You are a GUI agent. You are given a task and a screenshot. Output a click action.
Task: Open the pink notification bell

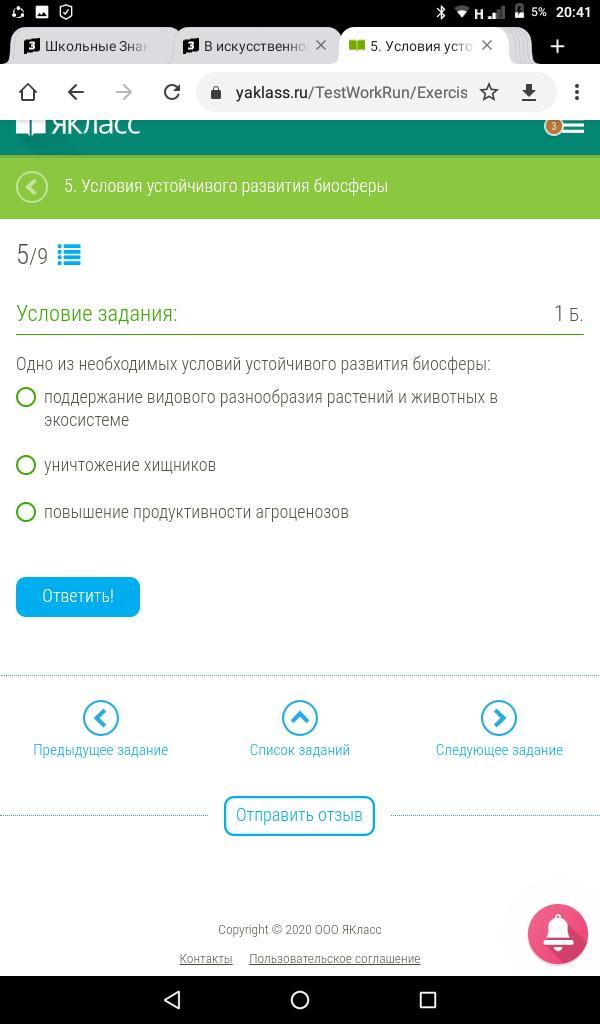[558, 934]
